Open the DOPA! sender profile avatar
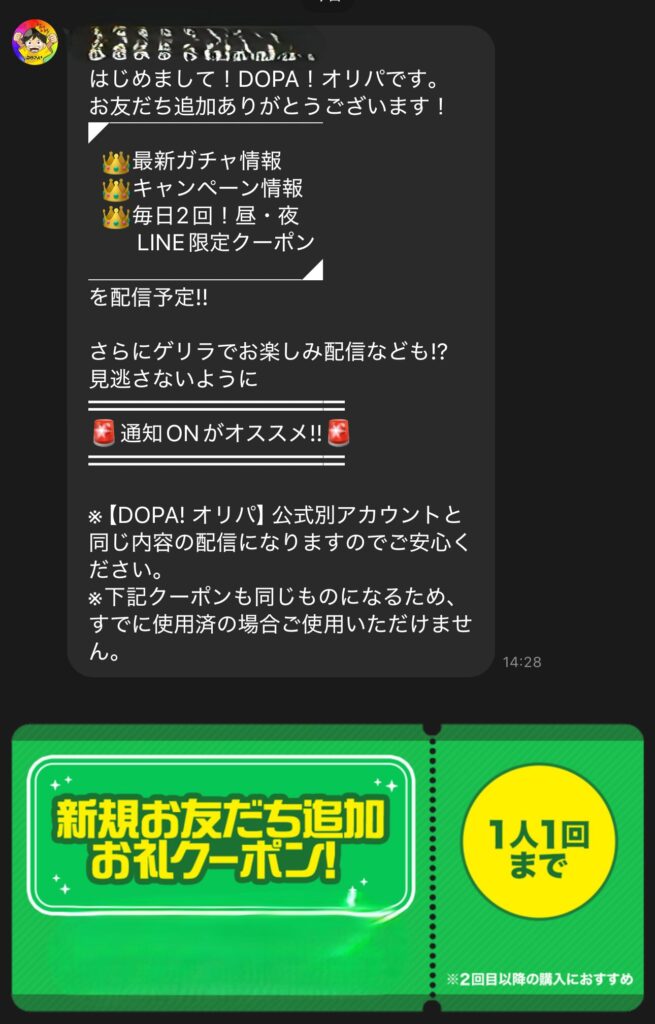Image resolution: width=655 pixels, height=1024 pixels. (x=35, y=43)
